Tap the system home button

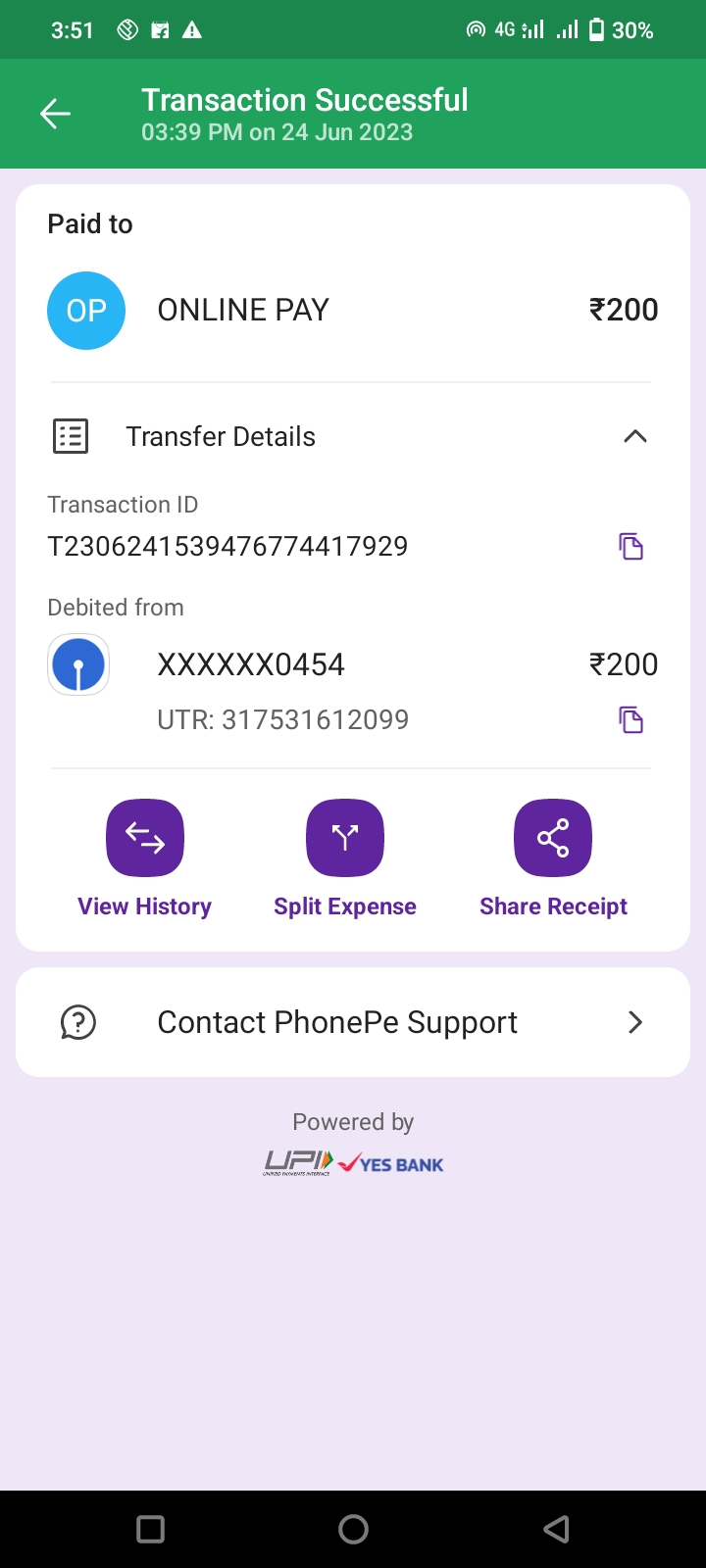pyautogui.click(x=353, y=1529)
